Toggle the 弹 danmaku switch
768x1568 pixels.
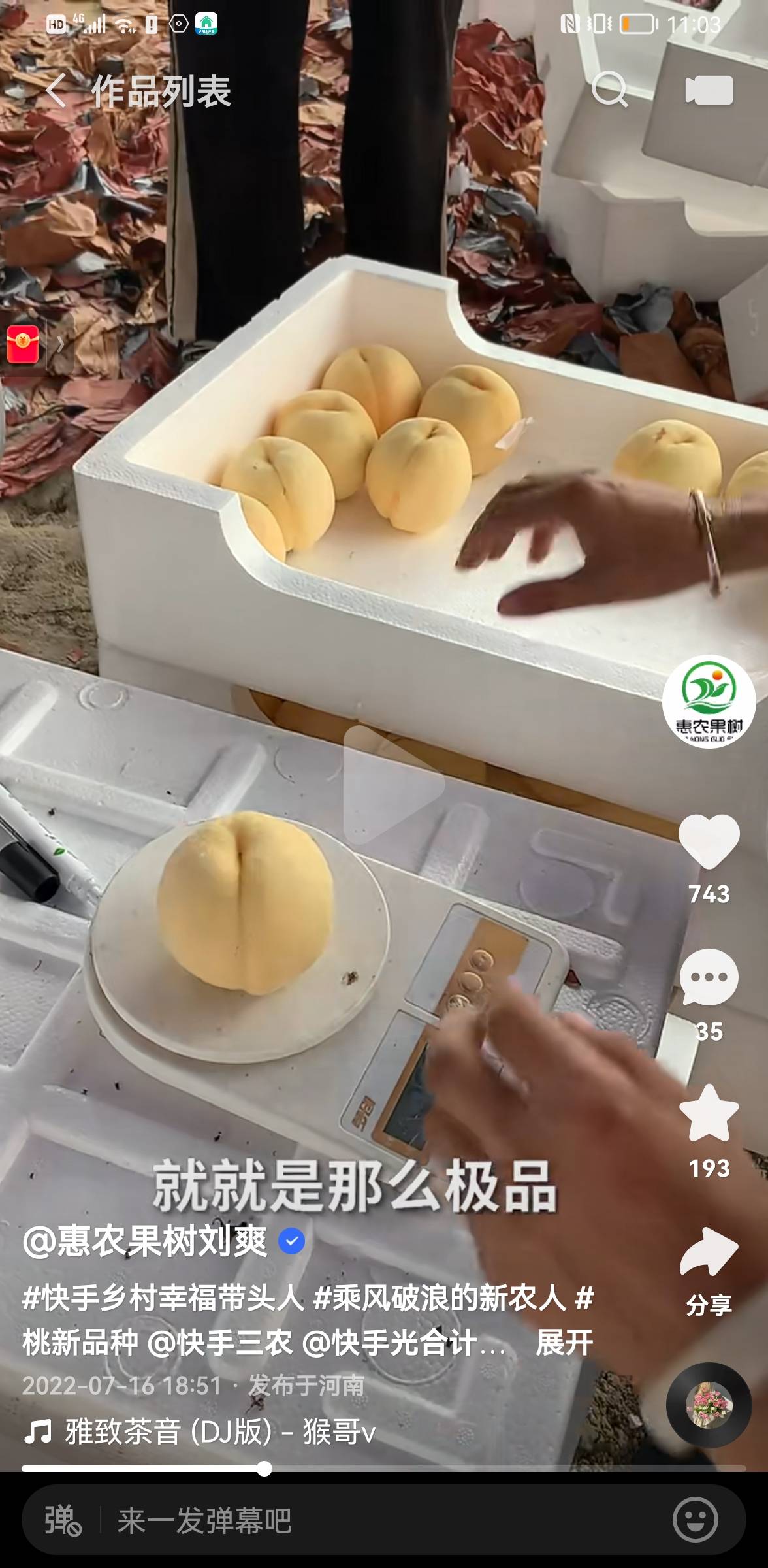pyautogui.click(x=63, y=1520)
